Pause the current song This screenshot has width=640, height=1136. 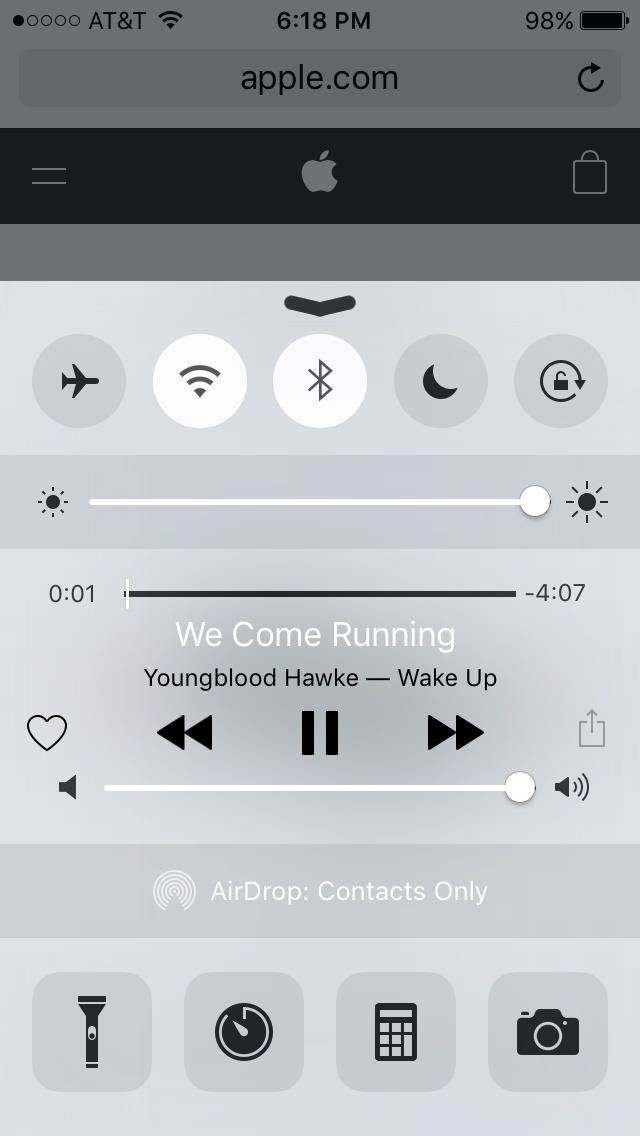click(x=320, y=733)
